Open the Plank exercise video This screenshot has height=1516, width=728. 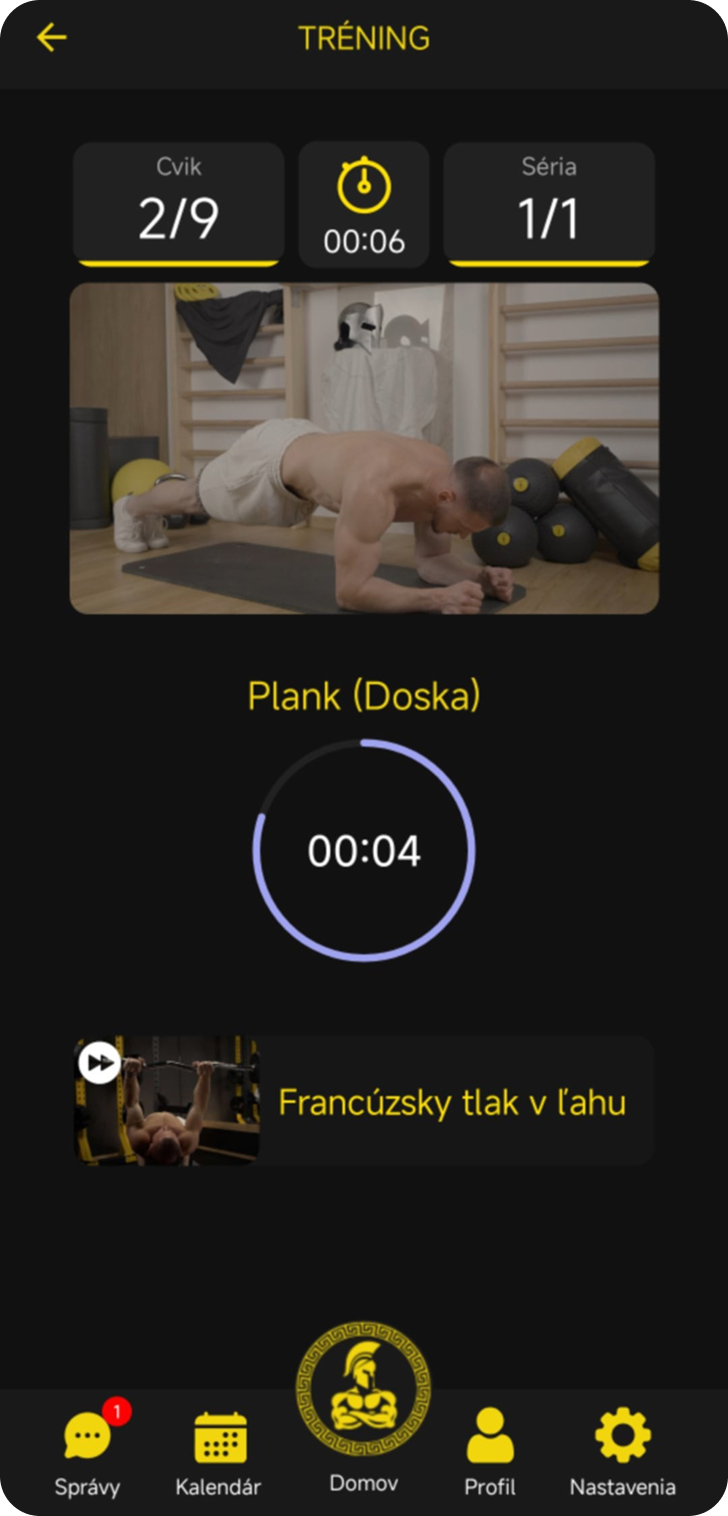[x=364, y=448]
